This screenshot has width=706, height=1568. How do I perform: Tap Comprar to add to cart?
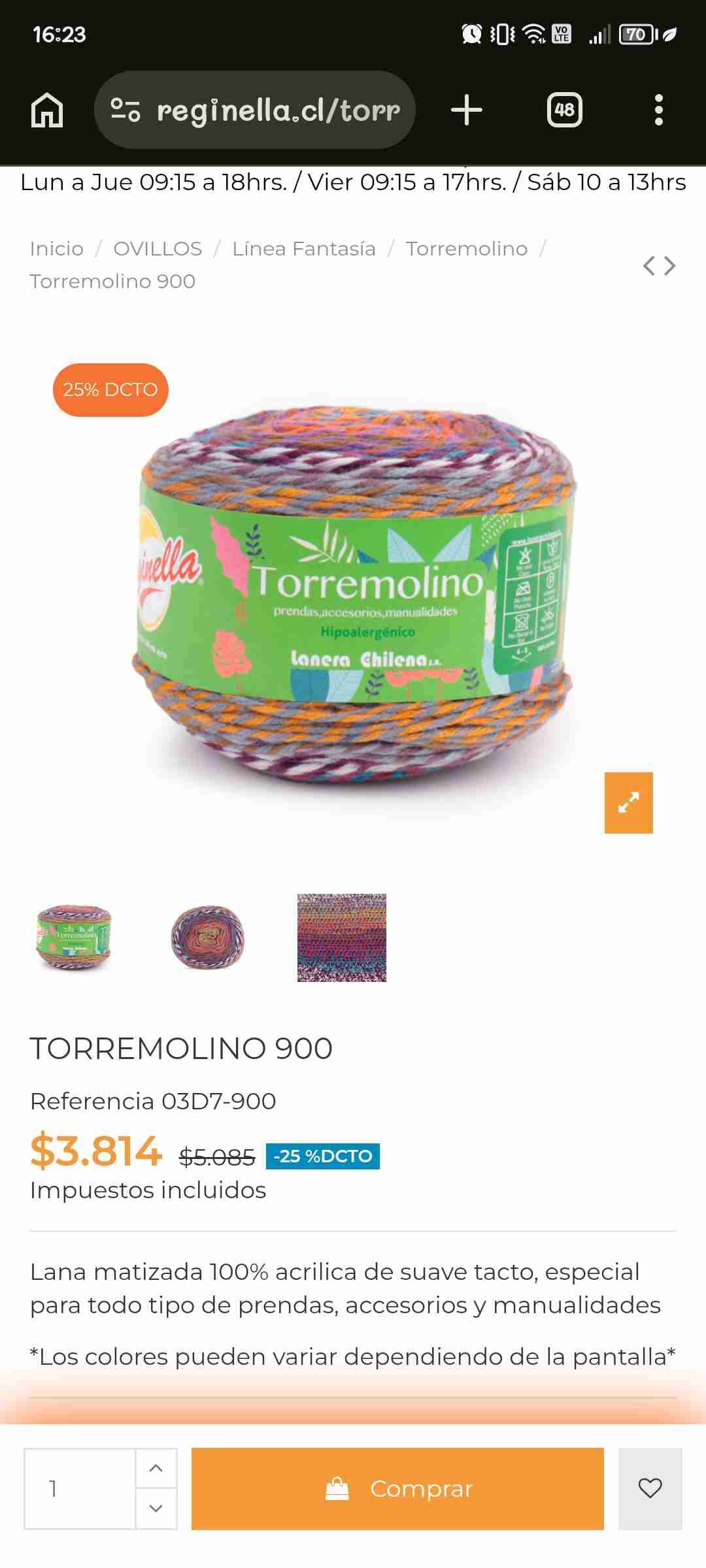coord(397,1489)
